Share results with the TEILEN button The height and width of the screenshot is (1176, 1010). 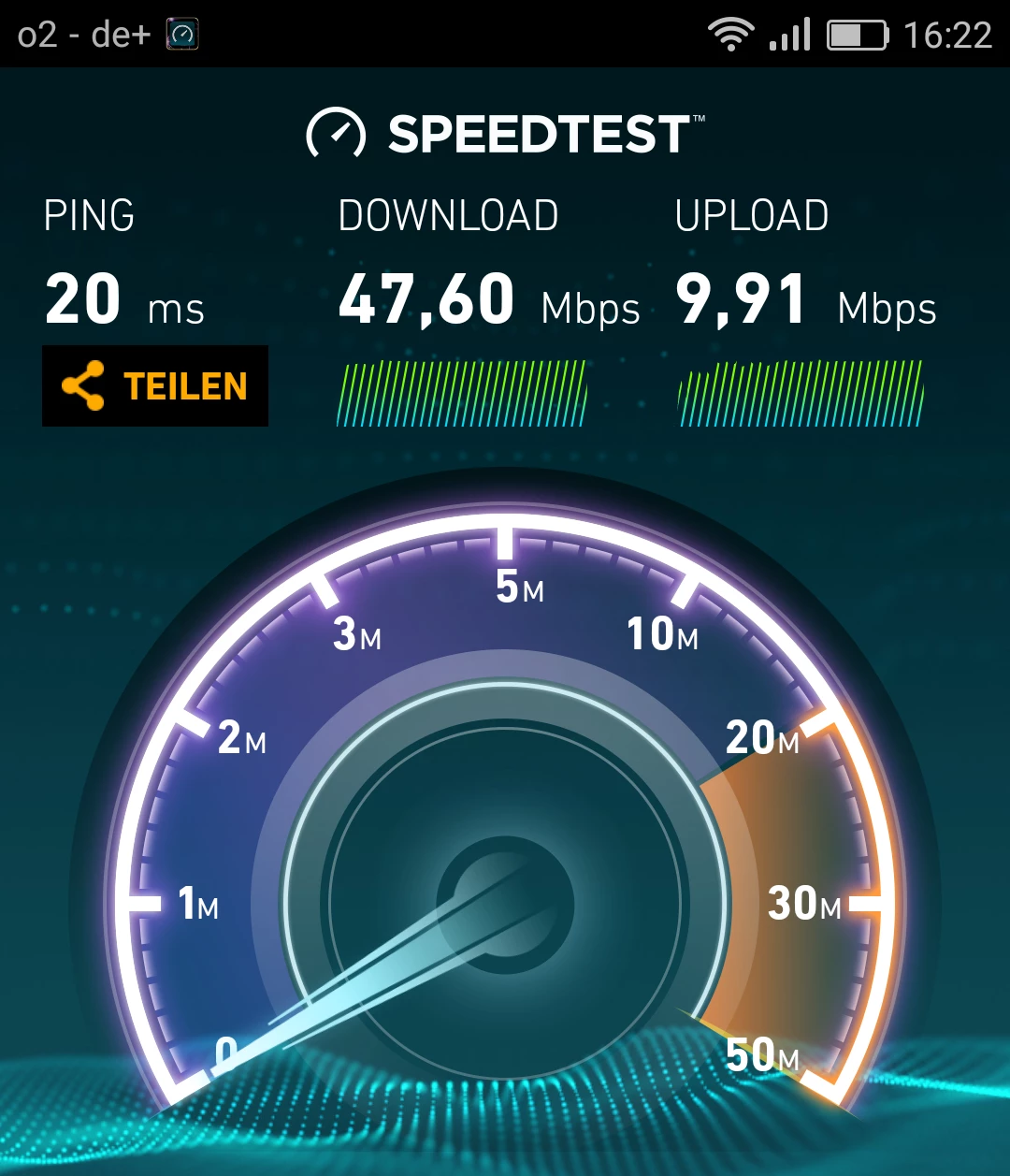(x=155, y=385)
